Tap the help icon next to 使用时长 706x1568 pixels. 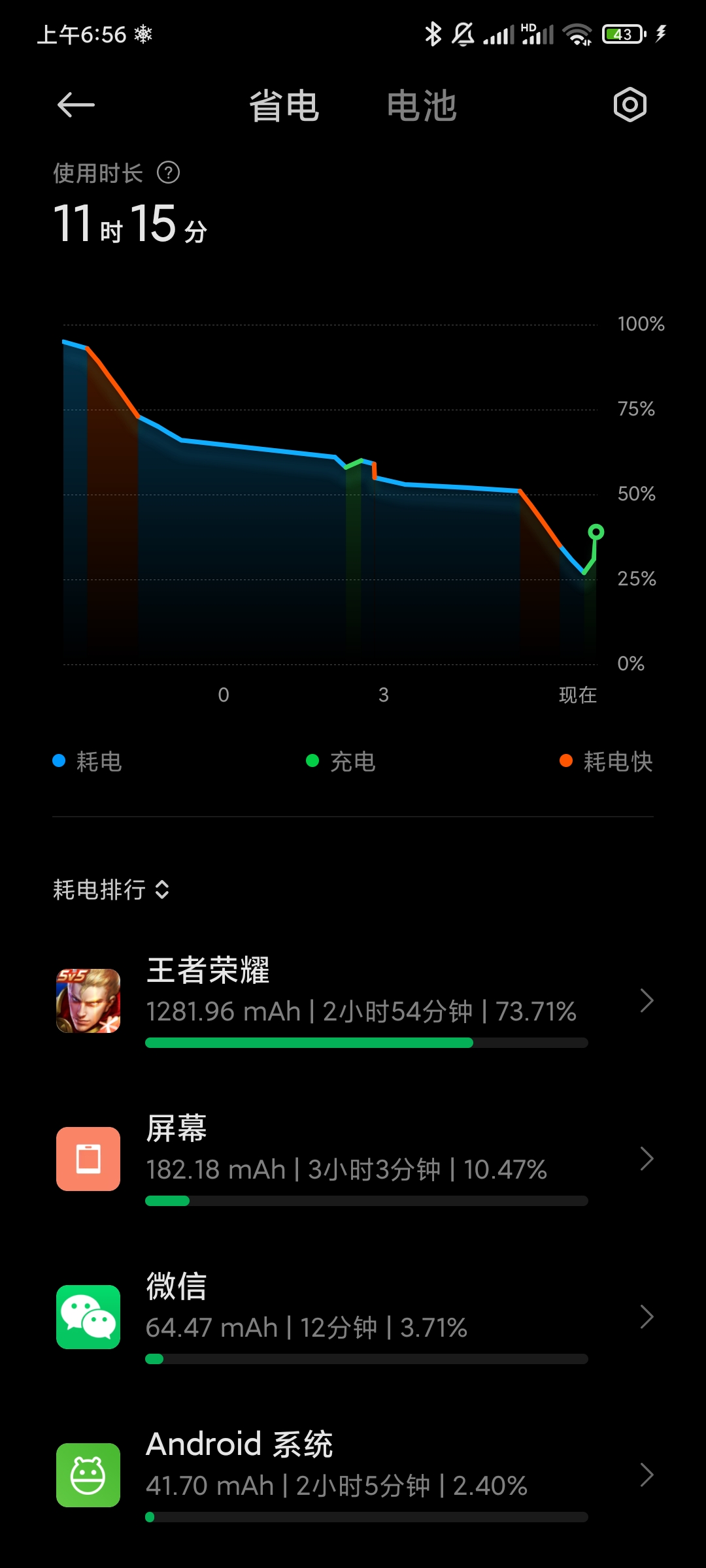click(168, 173)
